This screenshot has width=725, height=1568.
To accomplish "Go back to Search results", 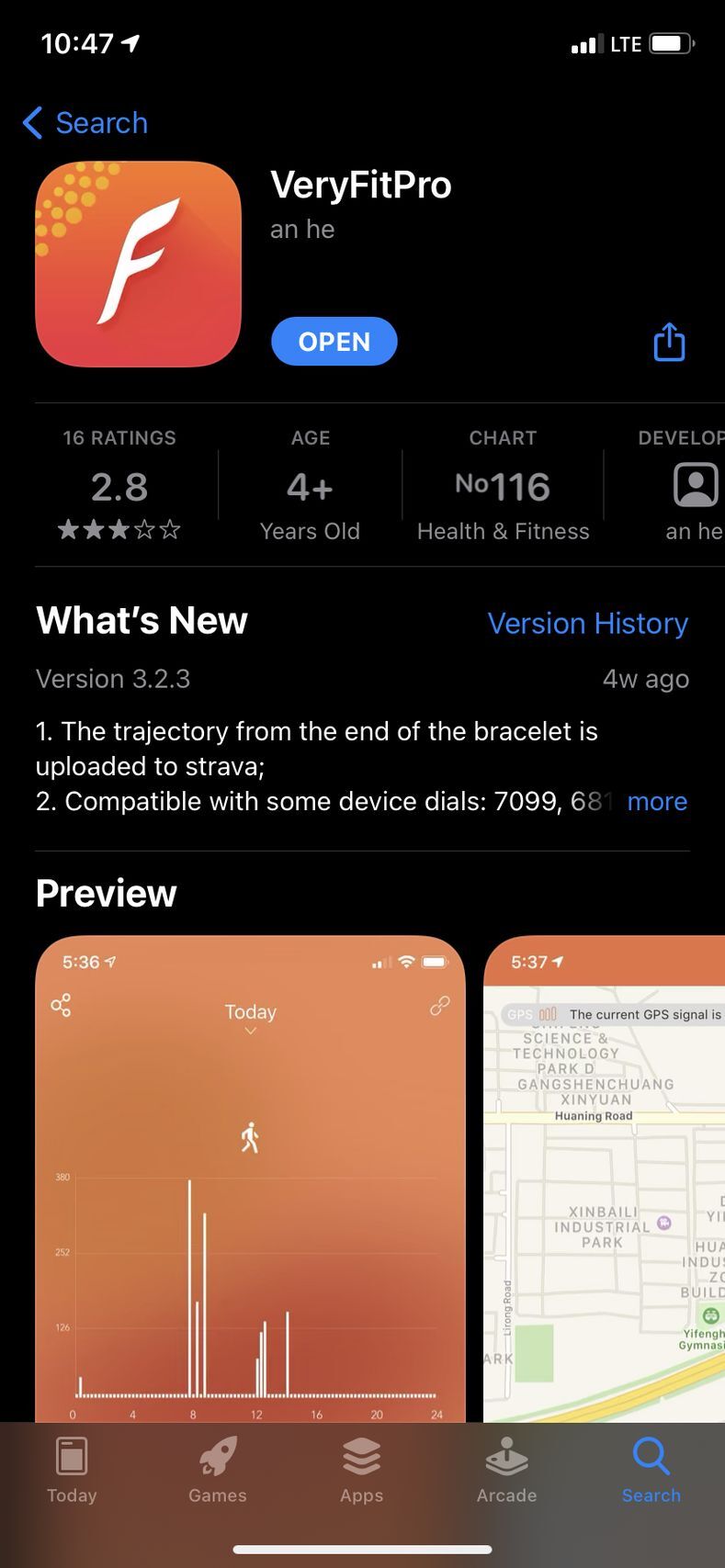I will tap(85, 122).
